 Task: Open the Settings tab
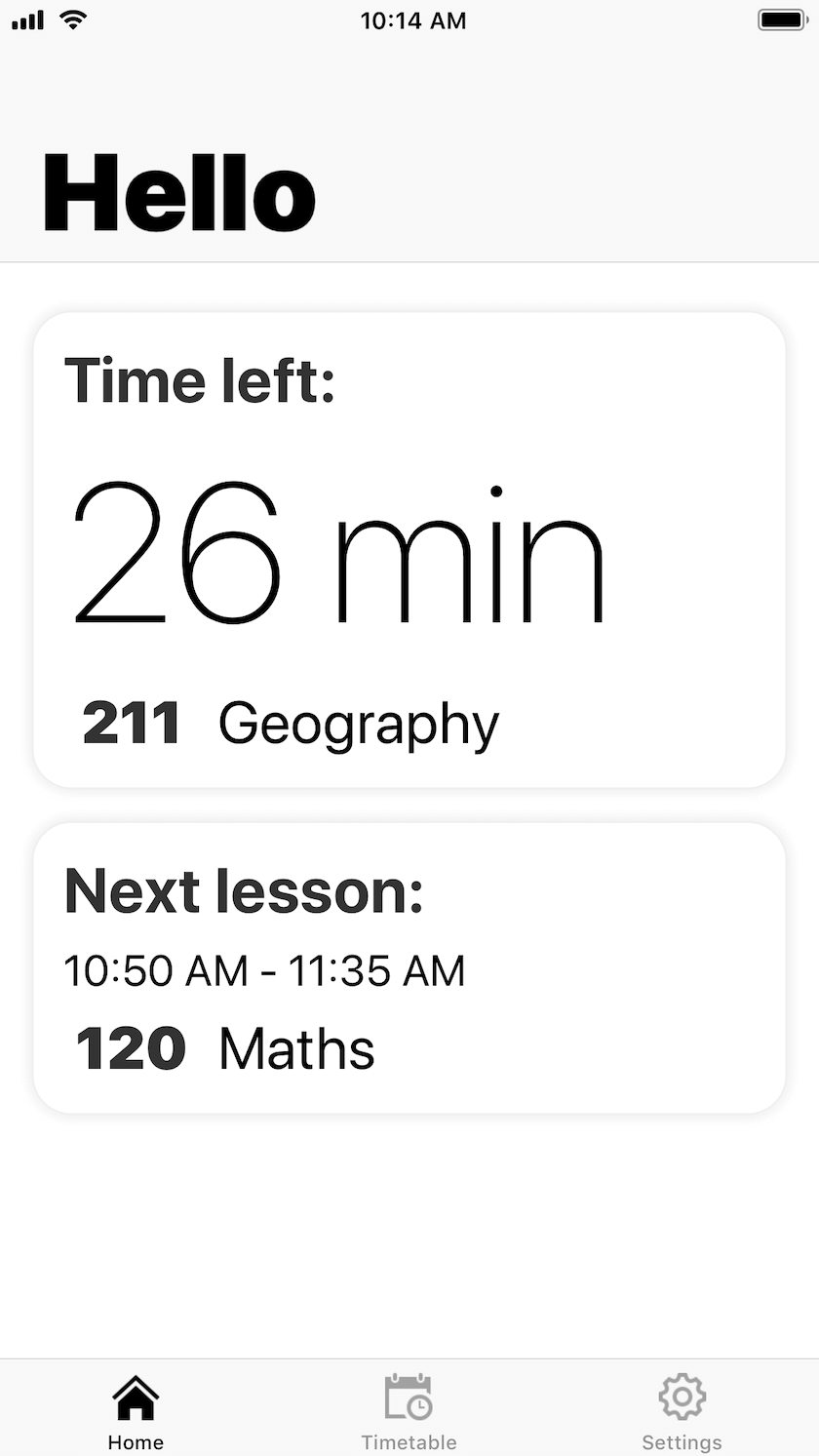[x=682, y=1409]
